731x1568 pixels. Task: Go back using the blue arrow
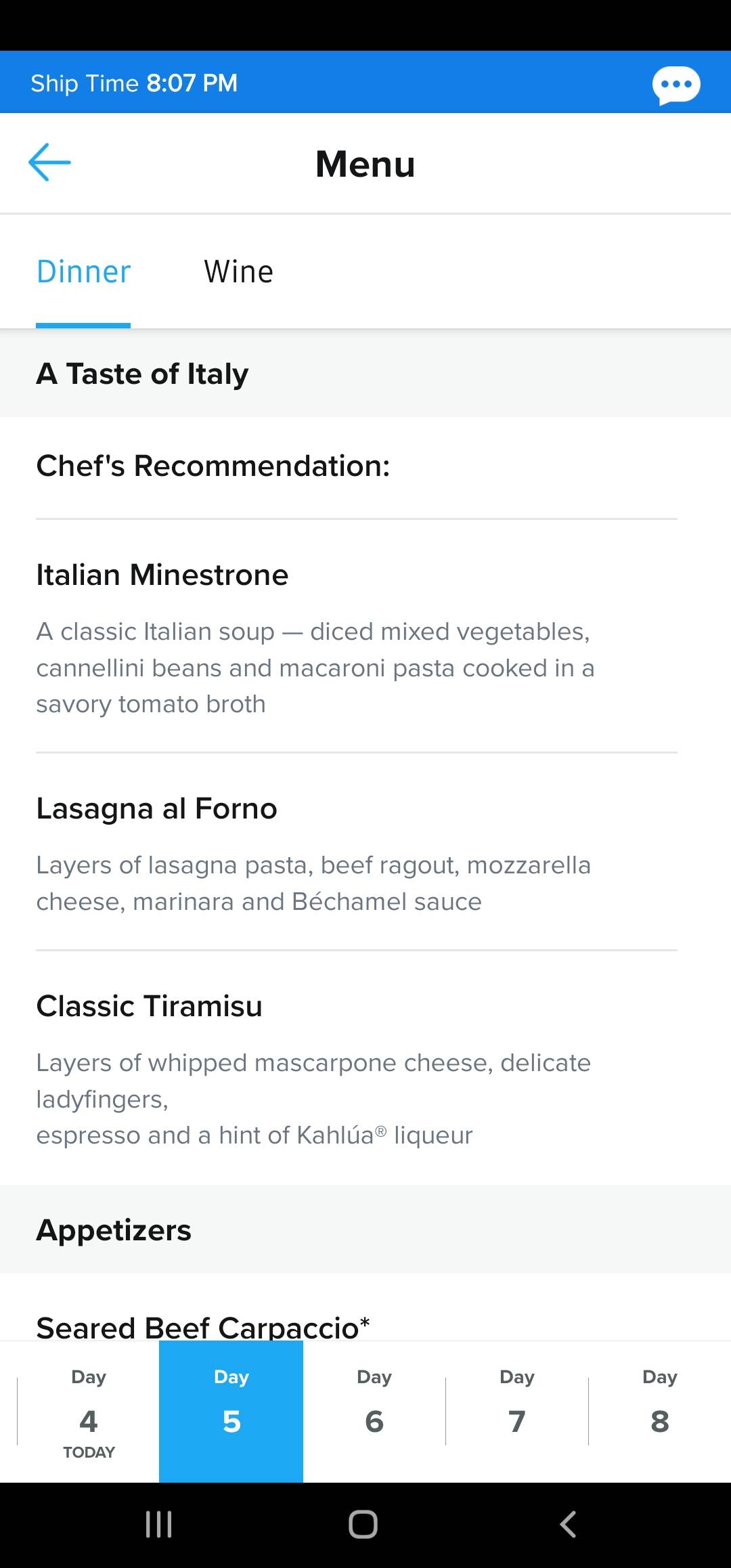(49, 162)
